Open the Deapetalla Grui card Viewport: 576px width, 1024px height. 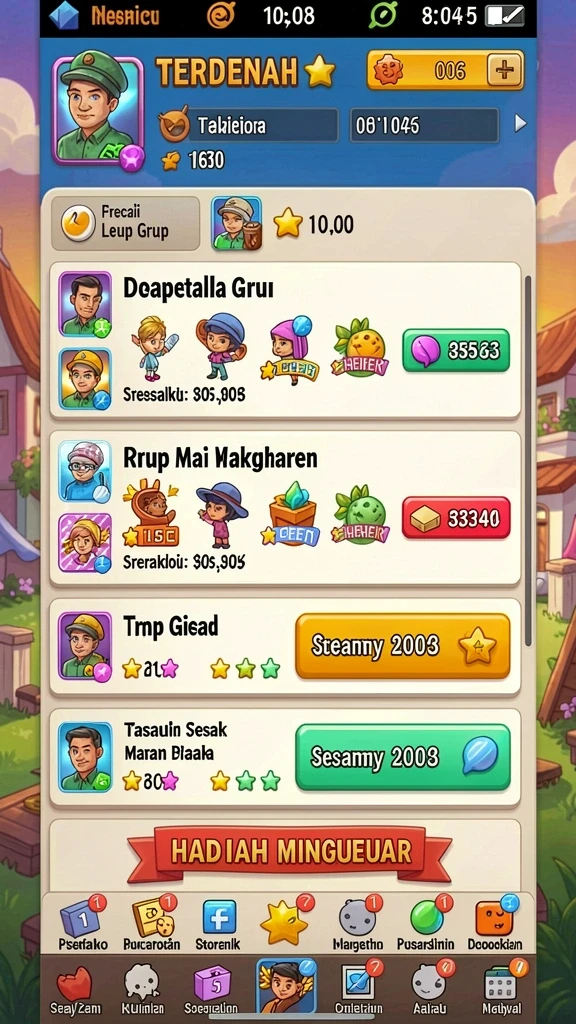pos(285,340)
